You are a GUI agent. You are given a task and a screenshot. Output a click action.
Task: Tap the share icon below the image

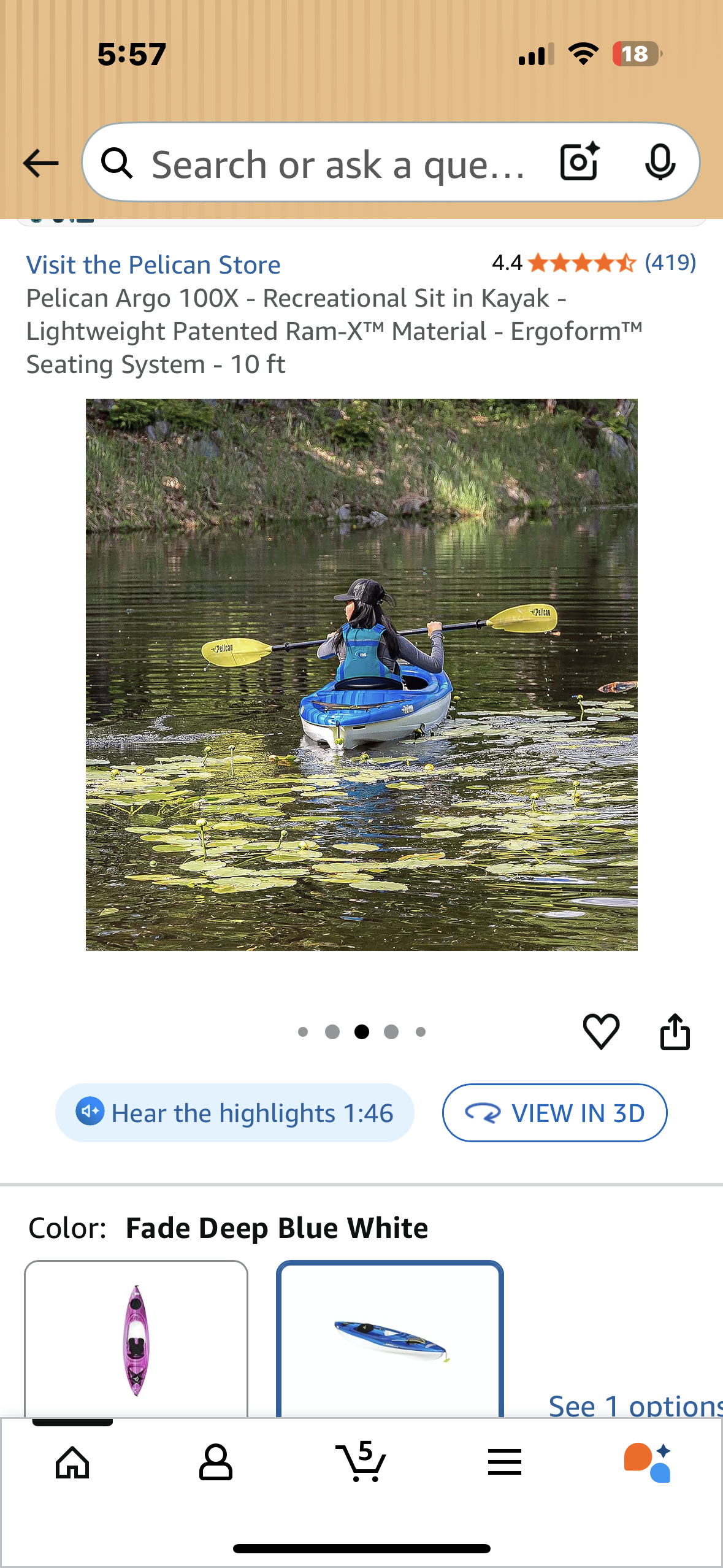pos(676,1031)
